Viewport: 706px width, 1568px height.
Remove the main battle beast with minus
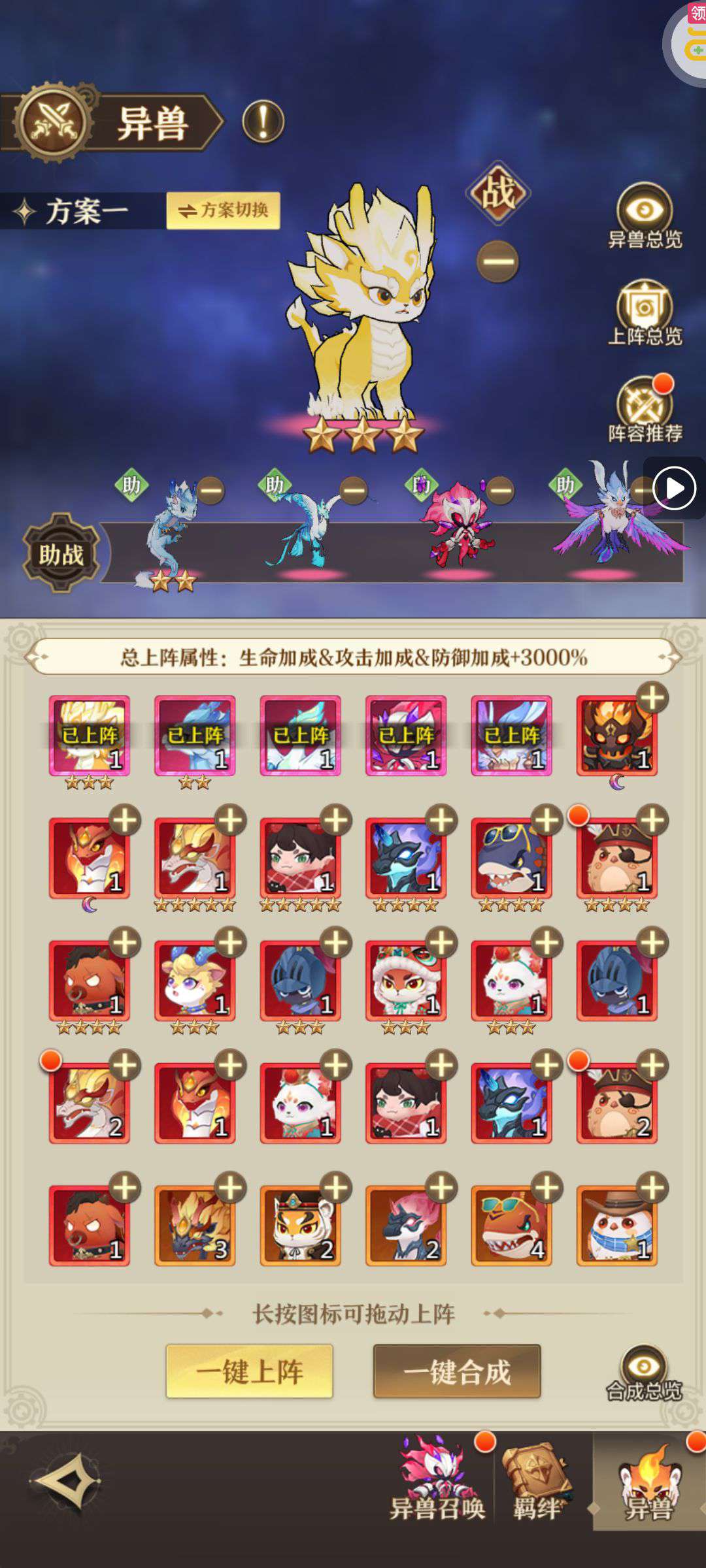[497, 261]
